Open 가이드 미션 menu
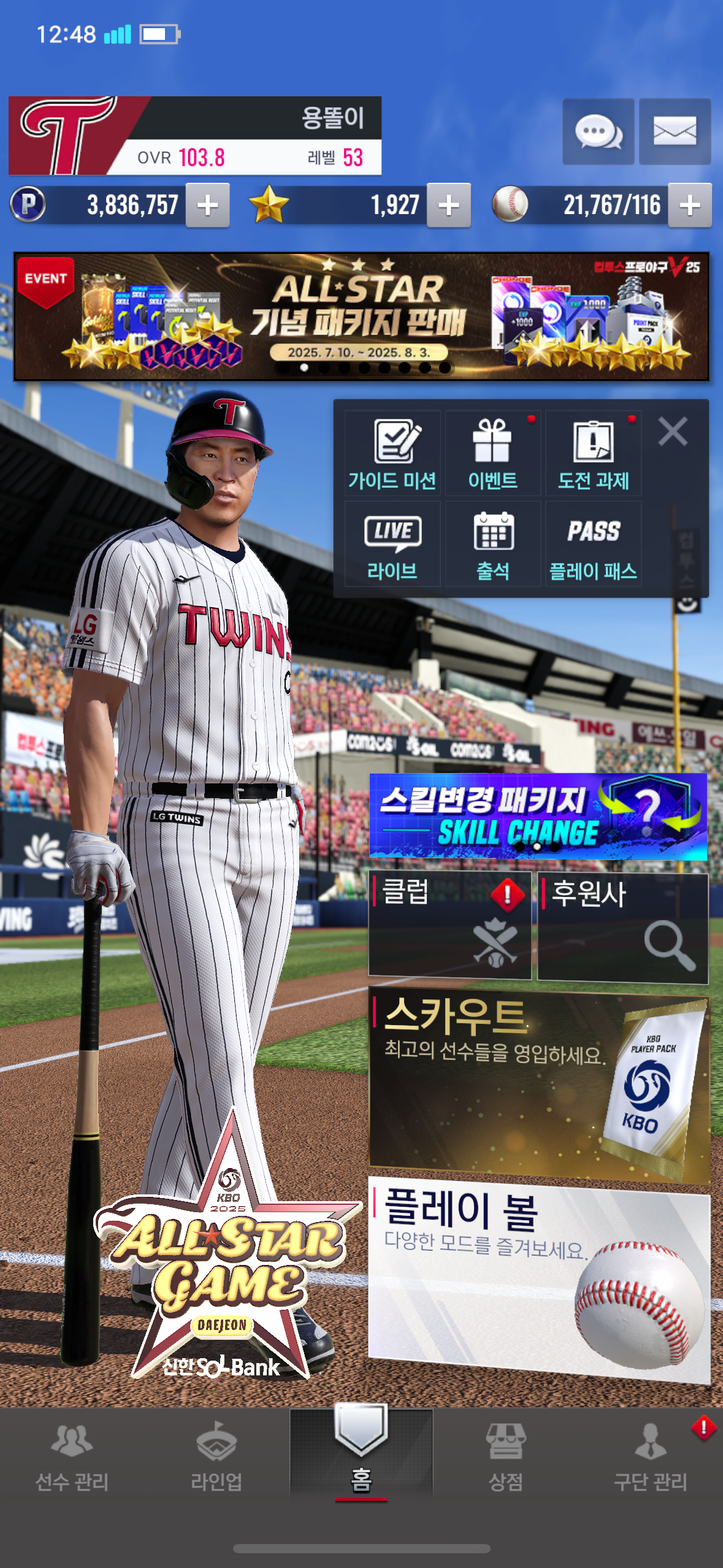The height and width of the screenshot is (1568, 723). click(x=392, y=454)
